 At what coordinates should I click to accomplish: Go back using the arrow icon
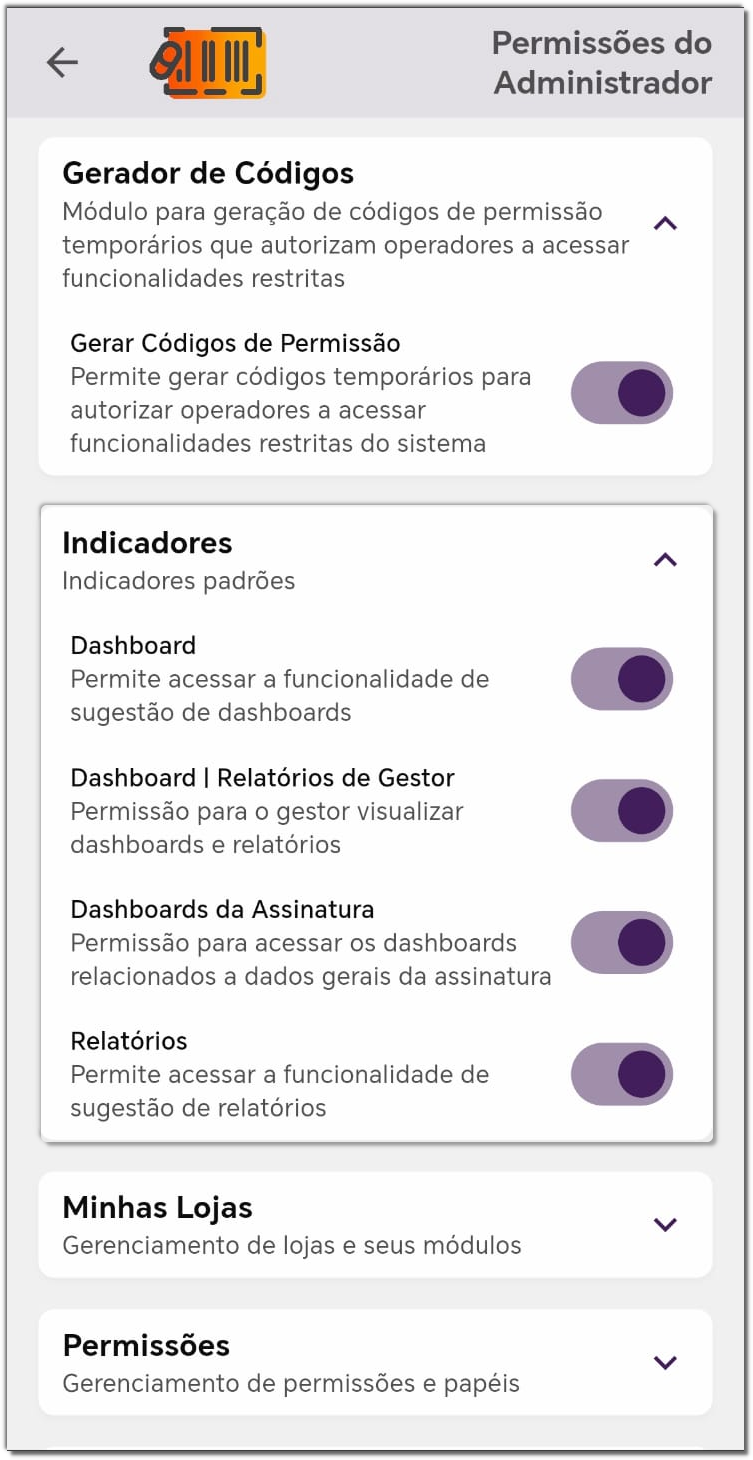(x=62, y=63)
